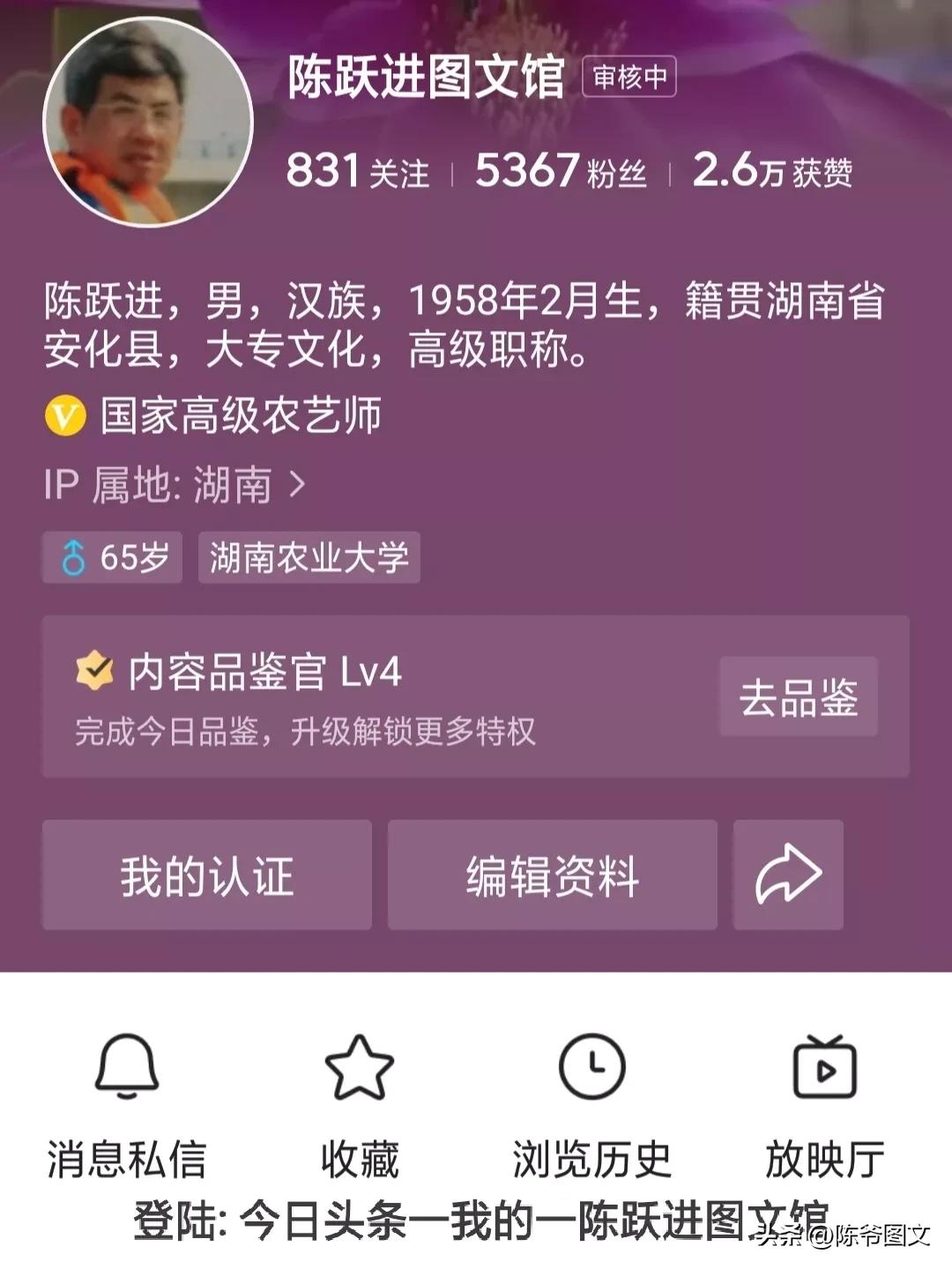Tap the share arrow icon
The image size is (952, 1269).
point(789,872)
